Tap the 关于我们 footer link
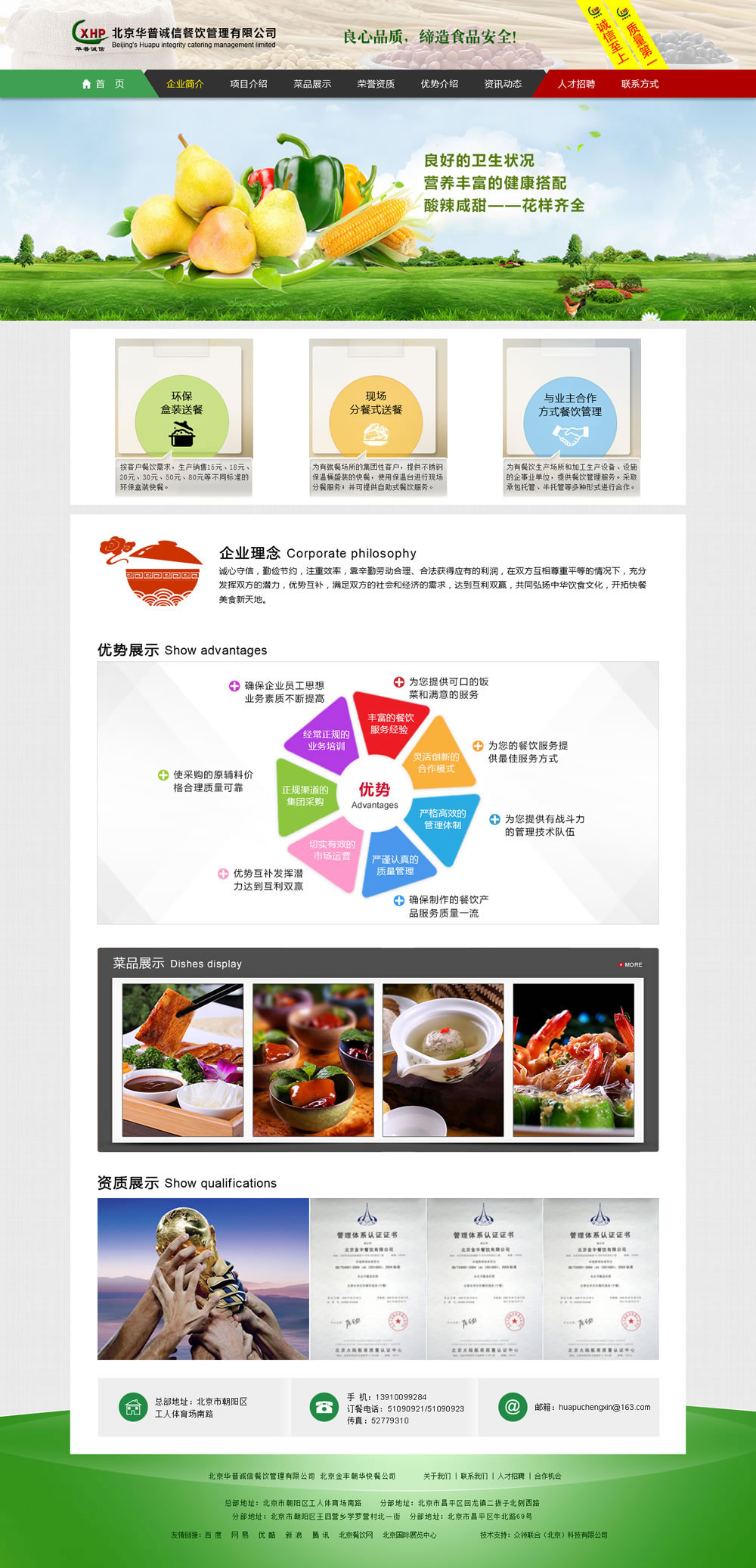The image size is (756, 1568). [x=436, y=1476]
